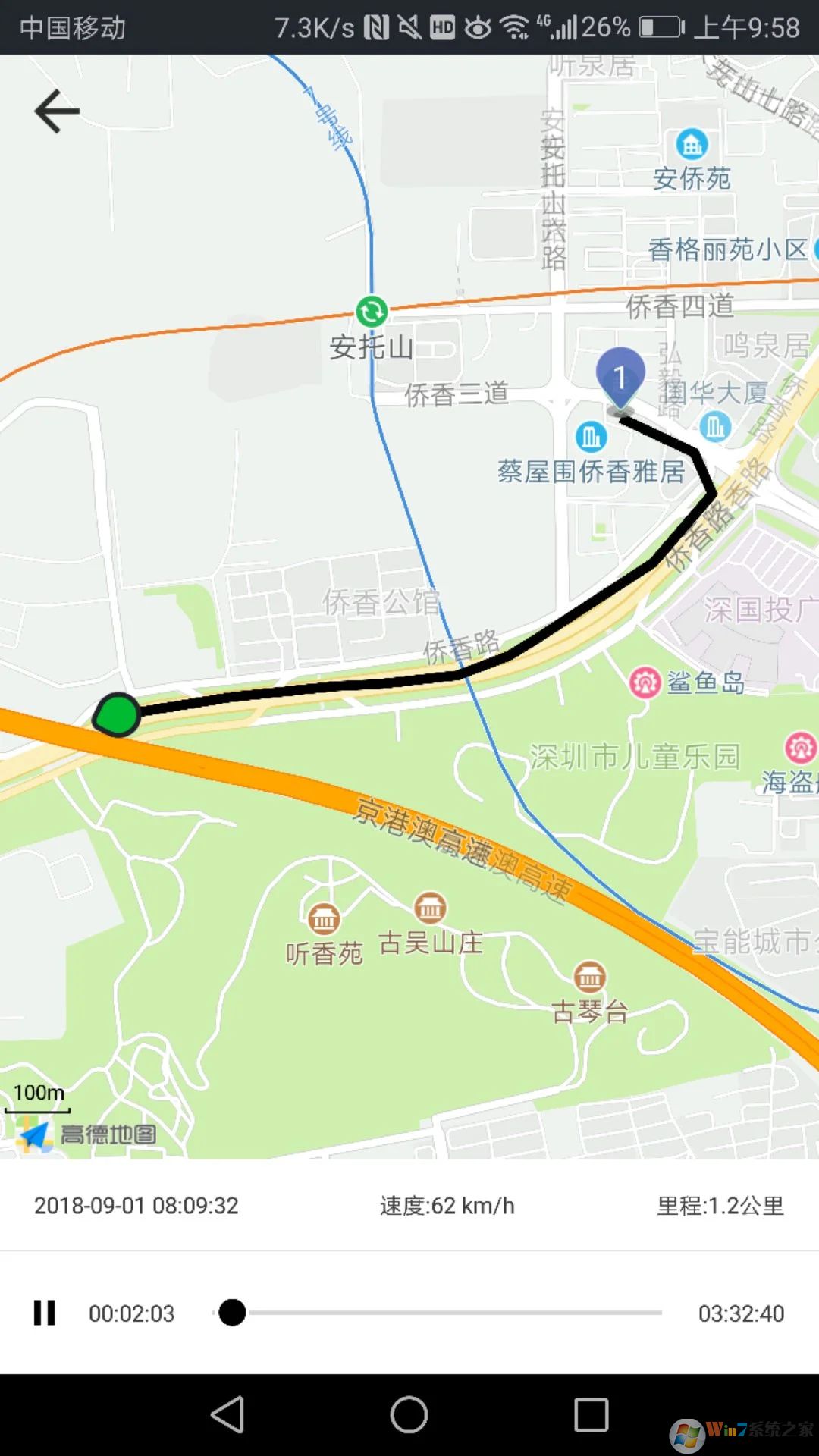
Task: Tap the numbered 1 start marker
Action: (620, 378)
